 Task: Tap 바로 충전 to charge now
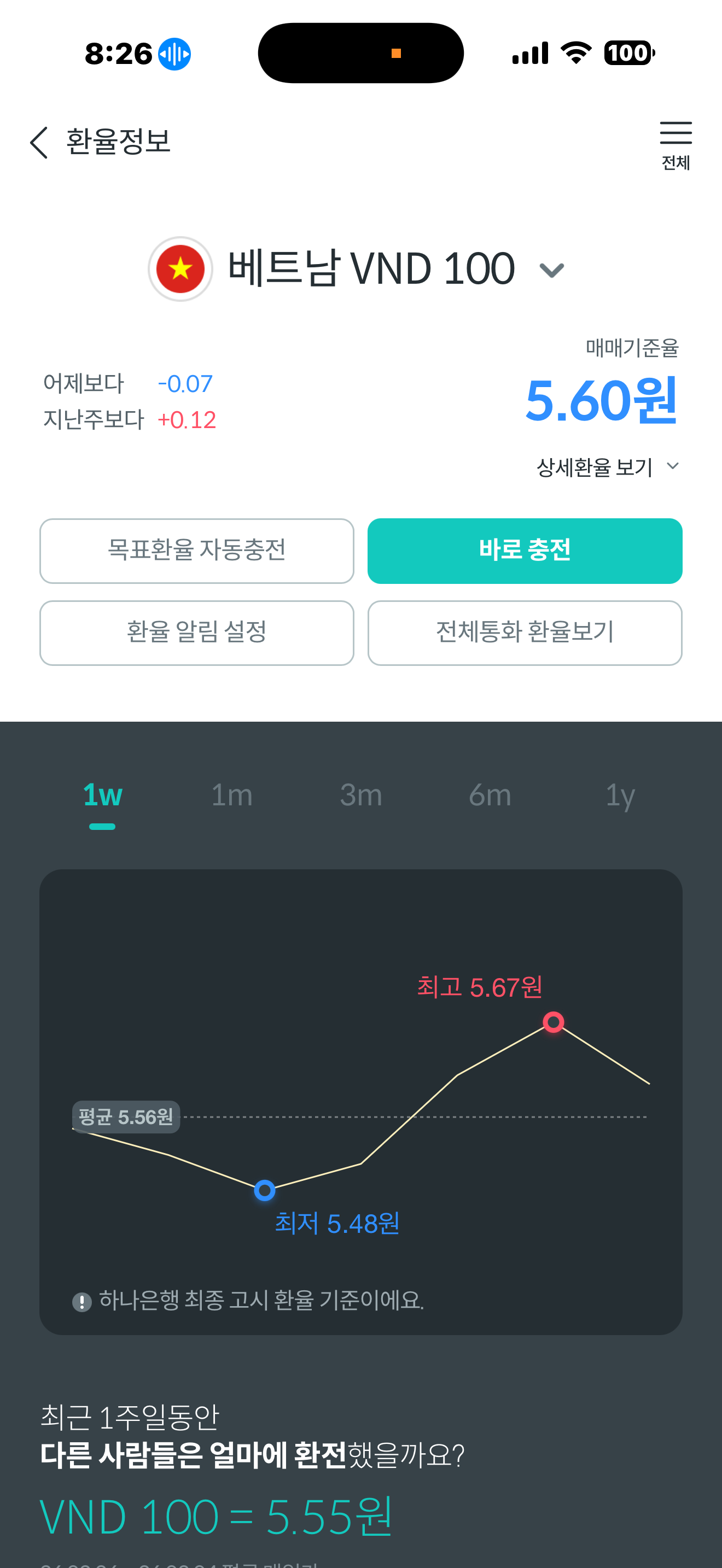click(x=524, y=550)
